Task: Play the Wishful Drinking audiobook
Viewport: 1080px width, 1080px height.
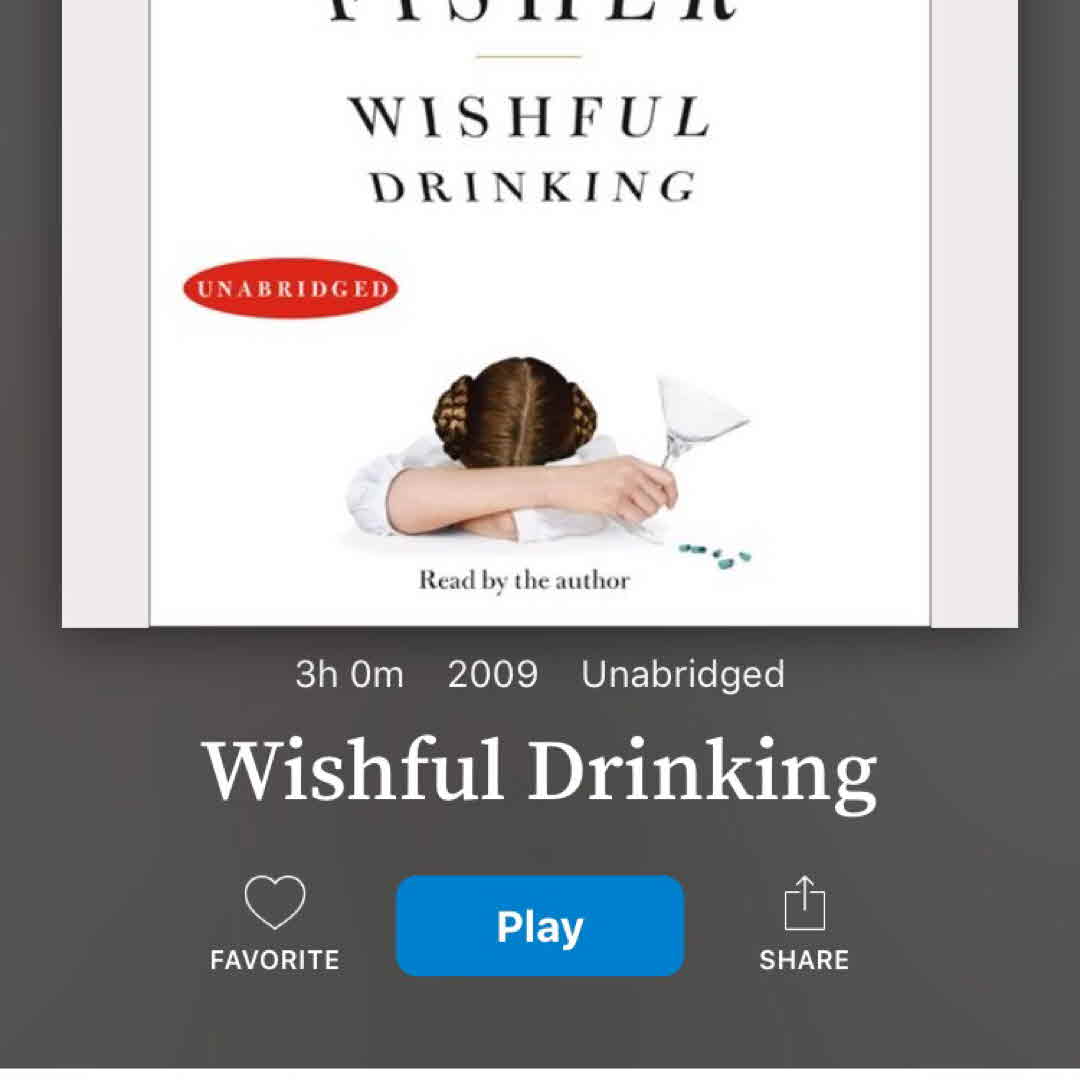Action: (539, 926)
